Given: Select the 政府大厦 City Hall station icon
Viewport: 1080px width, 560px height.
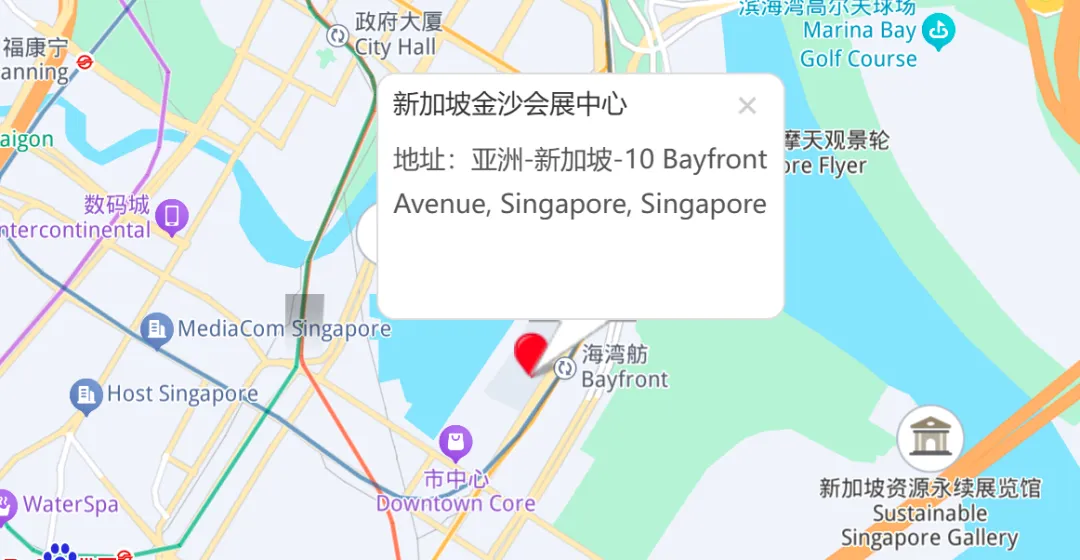Looking at the screenshot, I should tap(338, 35).
